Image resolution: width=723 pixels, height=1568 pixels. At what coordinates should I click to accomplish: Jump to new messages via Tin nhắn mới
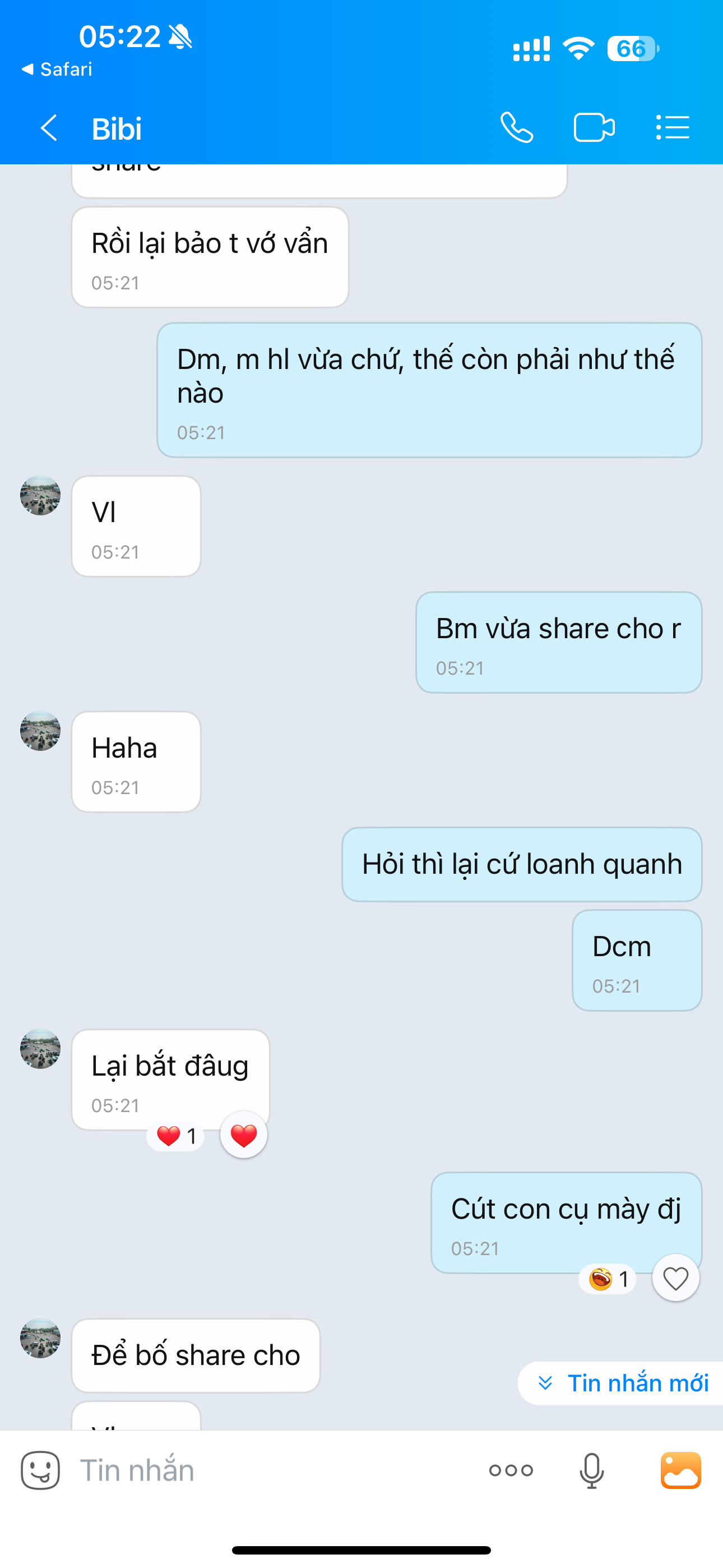click(x=623, y=1383)
